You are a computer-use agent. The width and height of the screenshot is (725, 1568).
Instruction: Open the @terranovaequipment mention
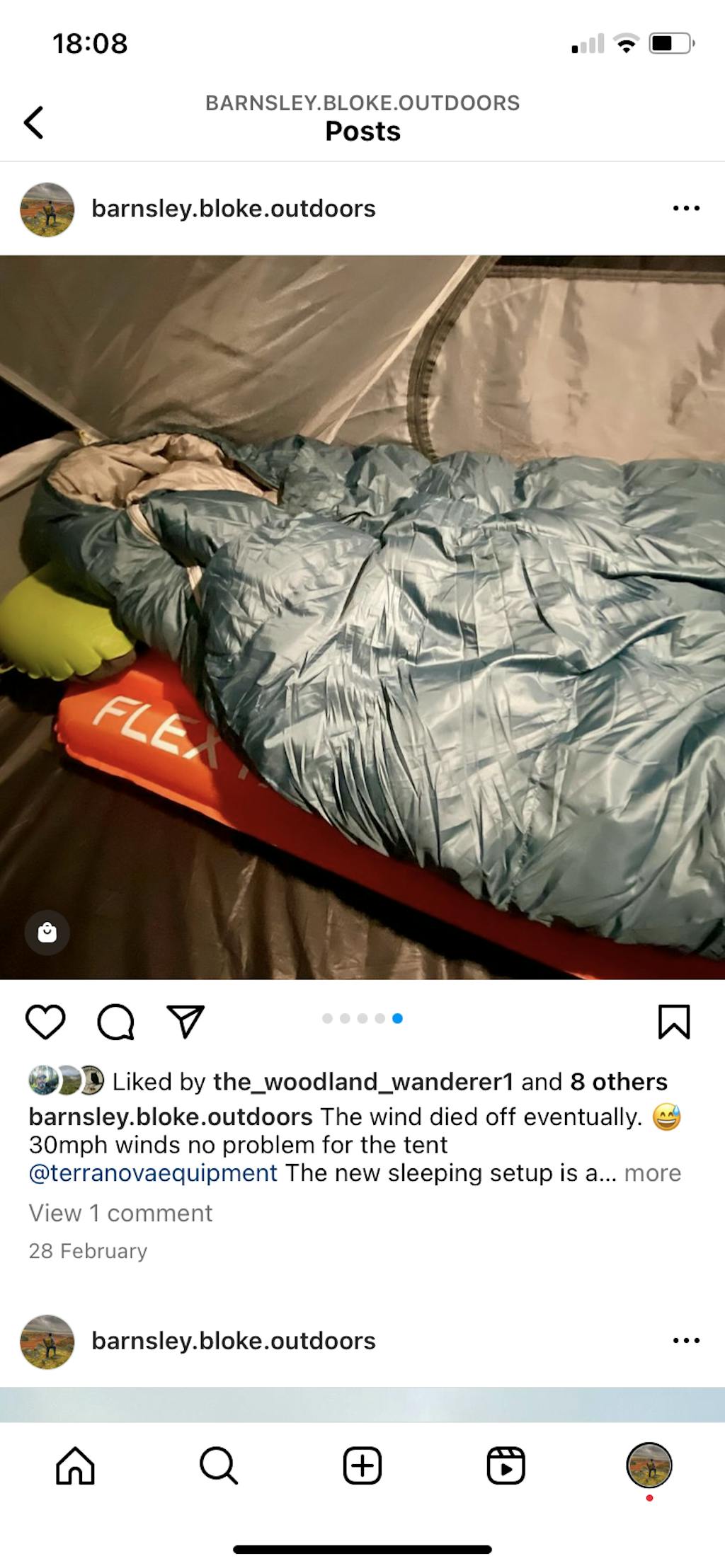point(153,1172)
